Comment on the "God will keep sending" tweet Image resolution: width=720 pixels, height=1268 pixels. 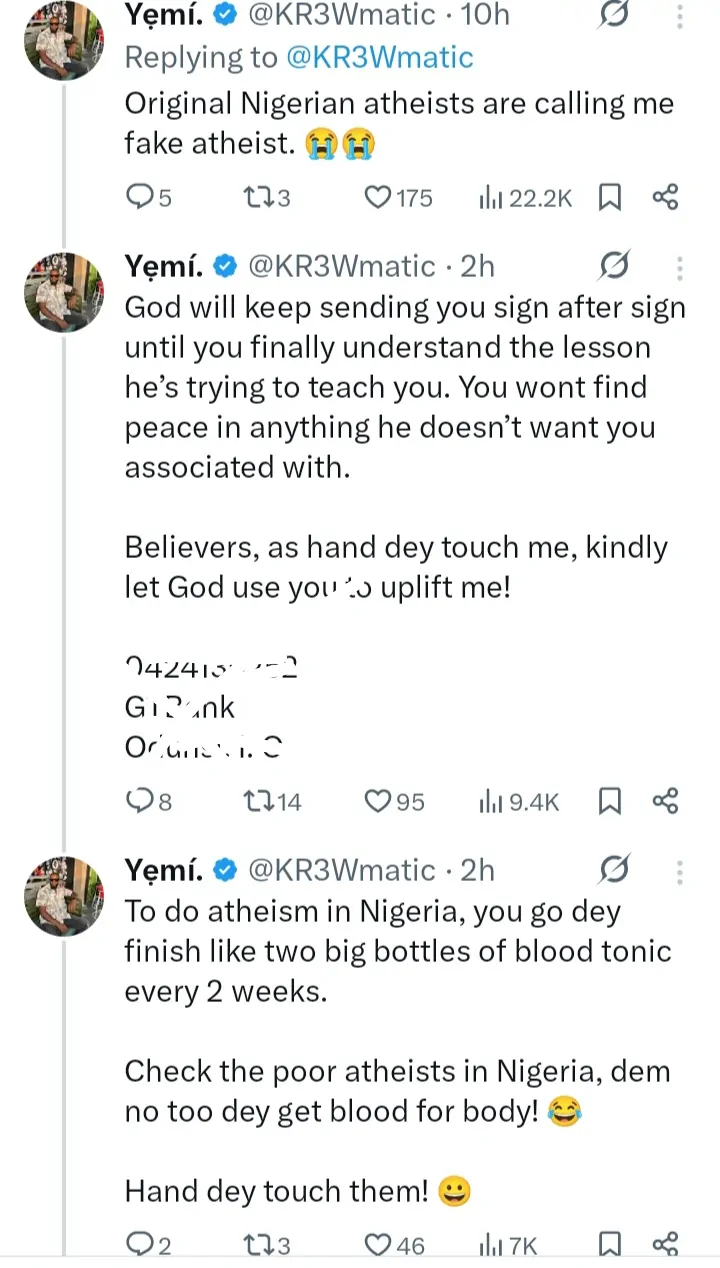[138, 800]
